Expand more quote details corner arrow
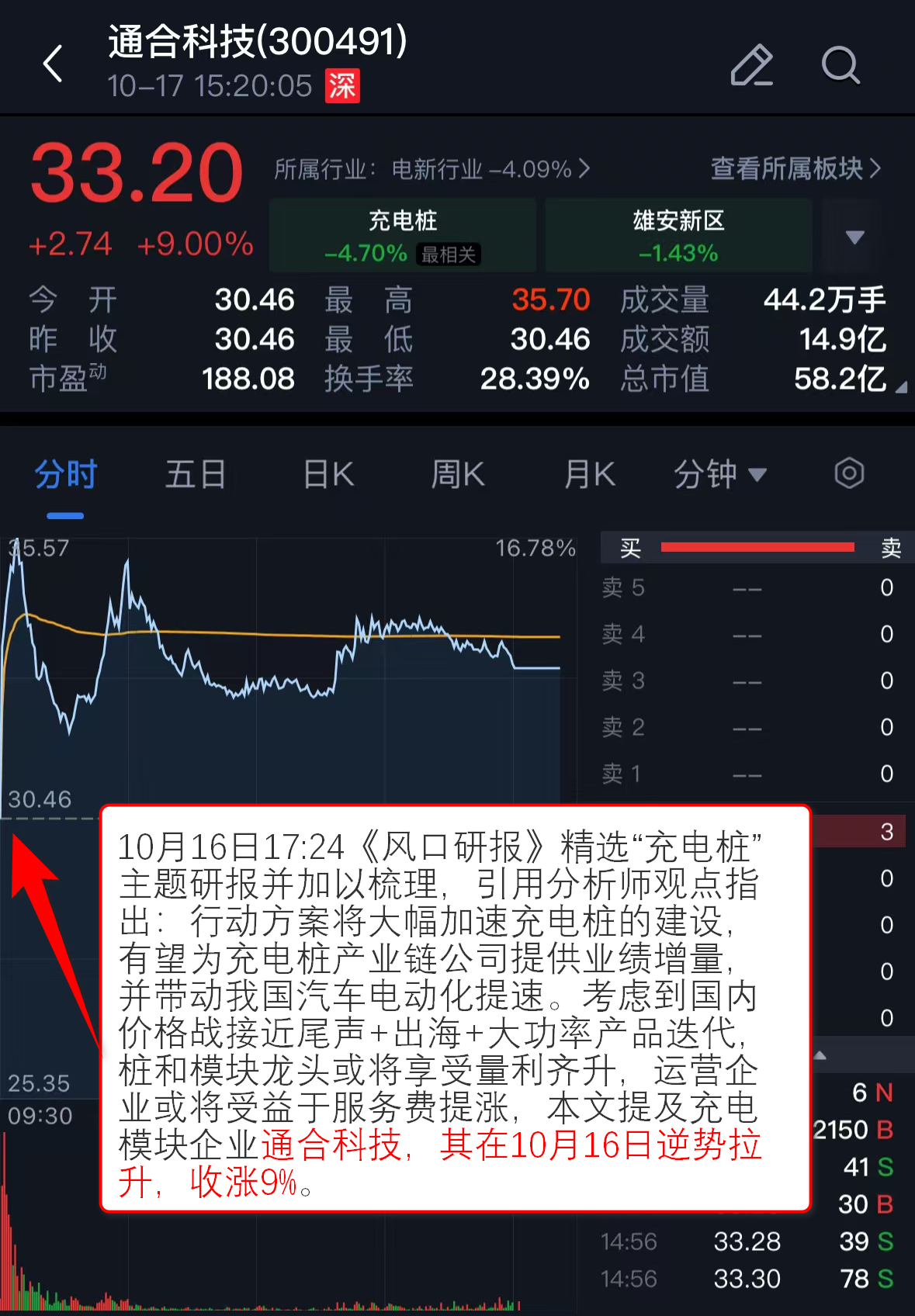This screenshot has height=1316, width=915. coord(900,386)
